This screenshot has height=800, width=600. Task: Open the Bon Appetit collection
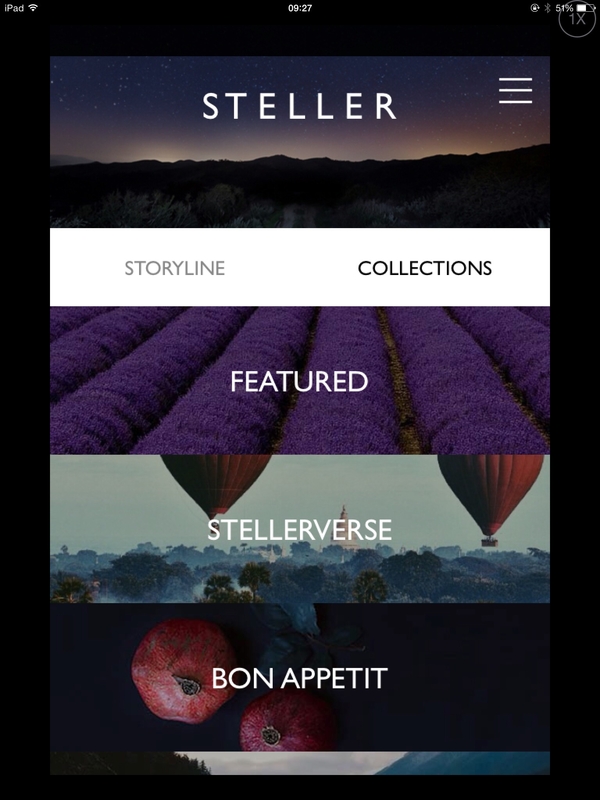point(299,678)
